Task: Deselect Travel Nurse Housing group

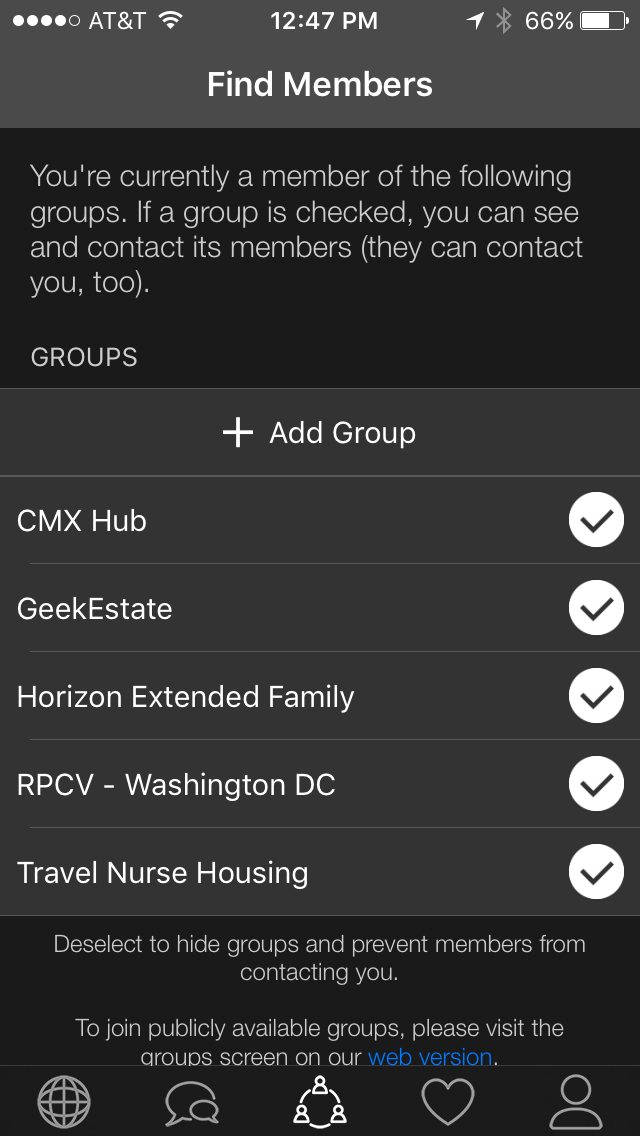Action: pyautogui.click(x=596, y=872)
